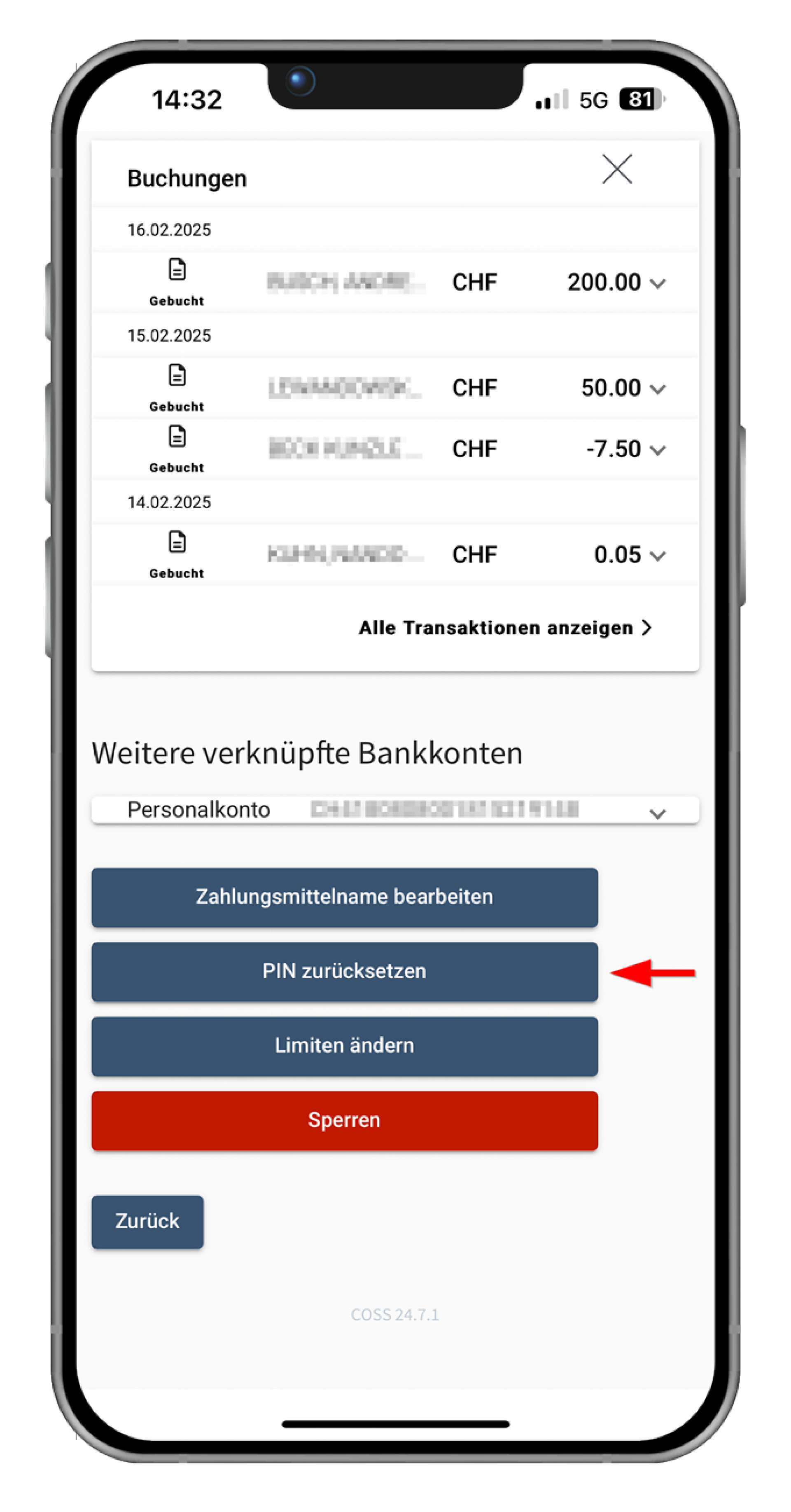Expand the Personalkonto dropdown
791x1512 pixels.
tap(657, 813)
